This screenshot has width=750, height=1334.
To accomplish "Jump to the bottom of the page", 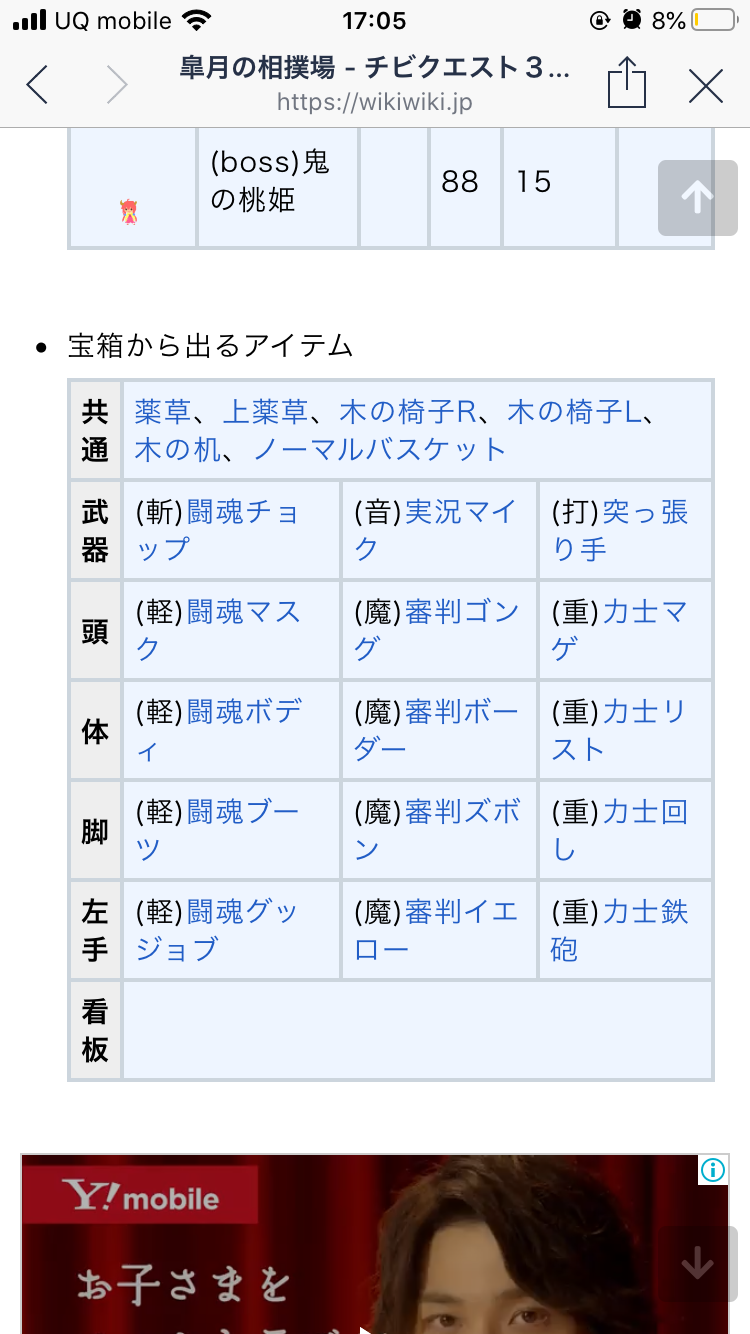I will point(696,1264).
